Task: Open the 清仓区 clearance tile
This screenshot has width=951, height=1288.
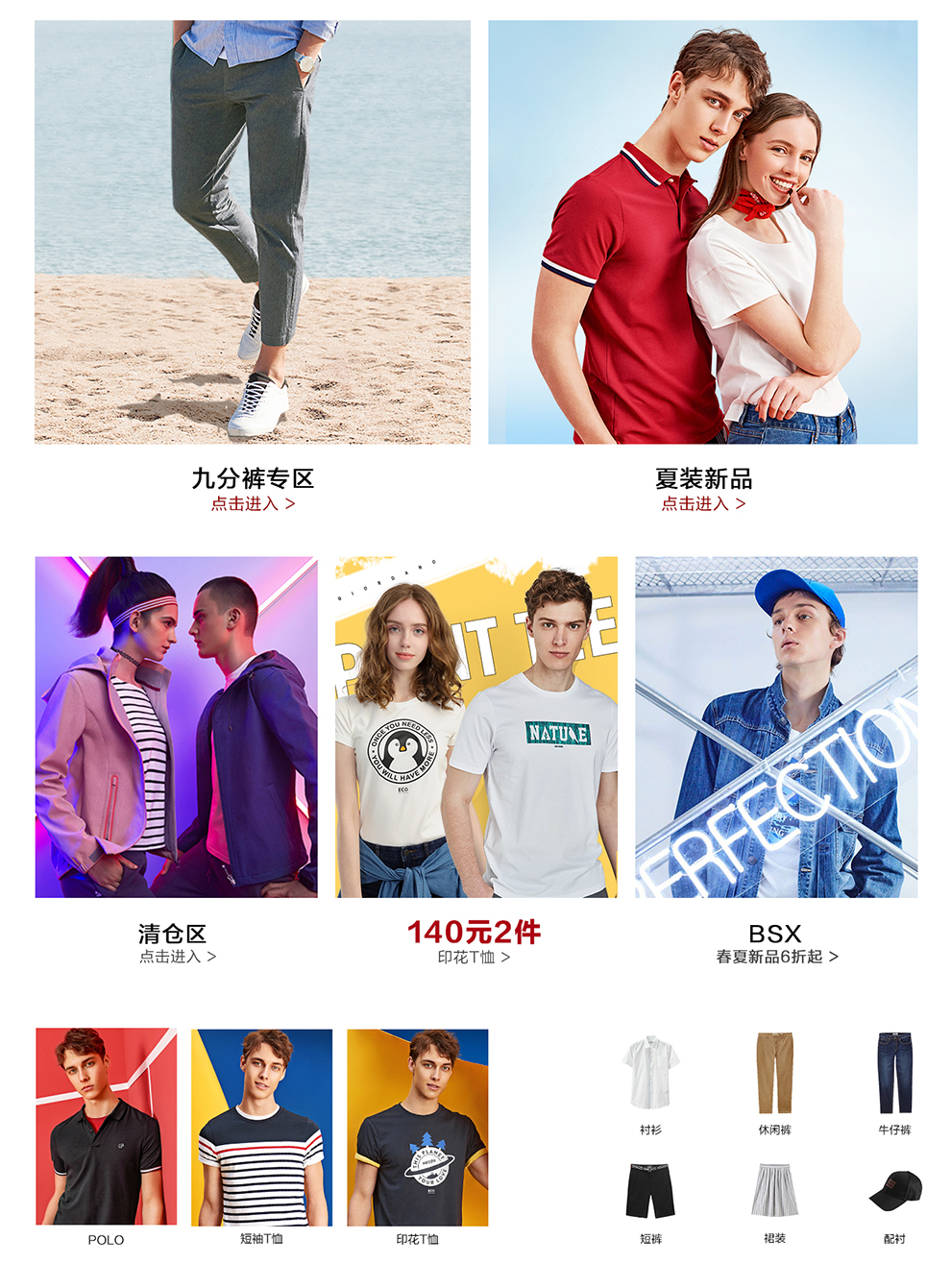Action: coord(177,727)
